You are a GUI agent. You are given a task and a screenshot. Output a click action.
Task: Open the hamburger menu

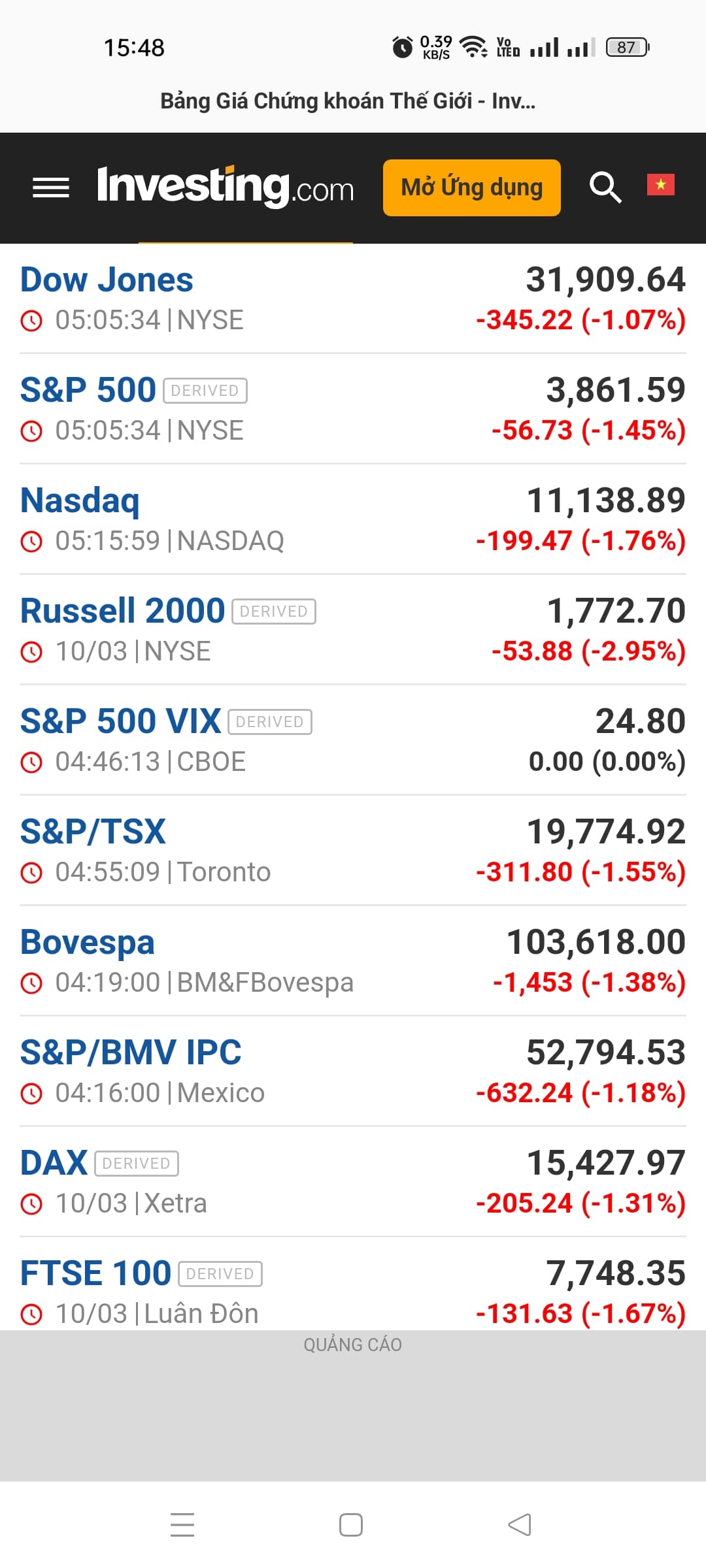[51, 188]
